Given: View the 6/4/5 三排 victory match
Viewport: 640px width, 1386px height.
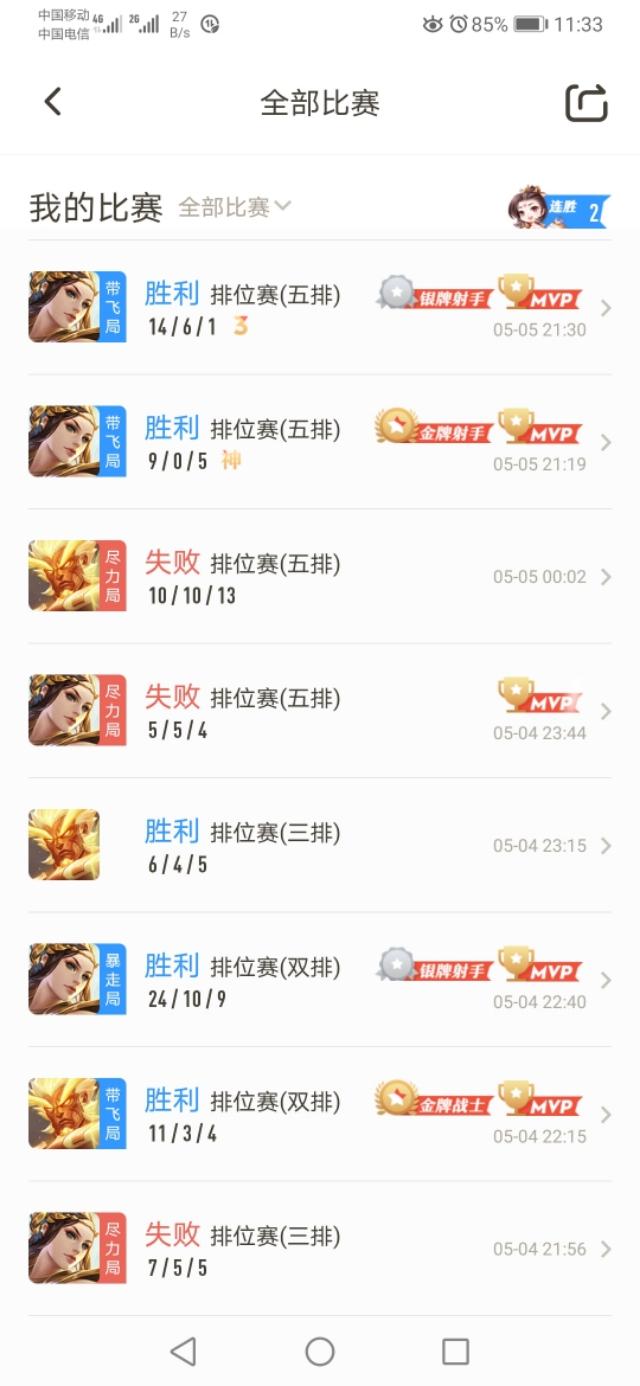Looking at the screenshot, I should [320, 846].
